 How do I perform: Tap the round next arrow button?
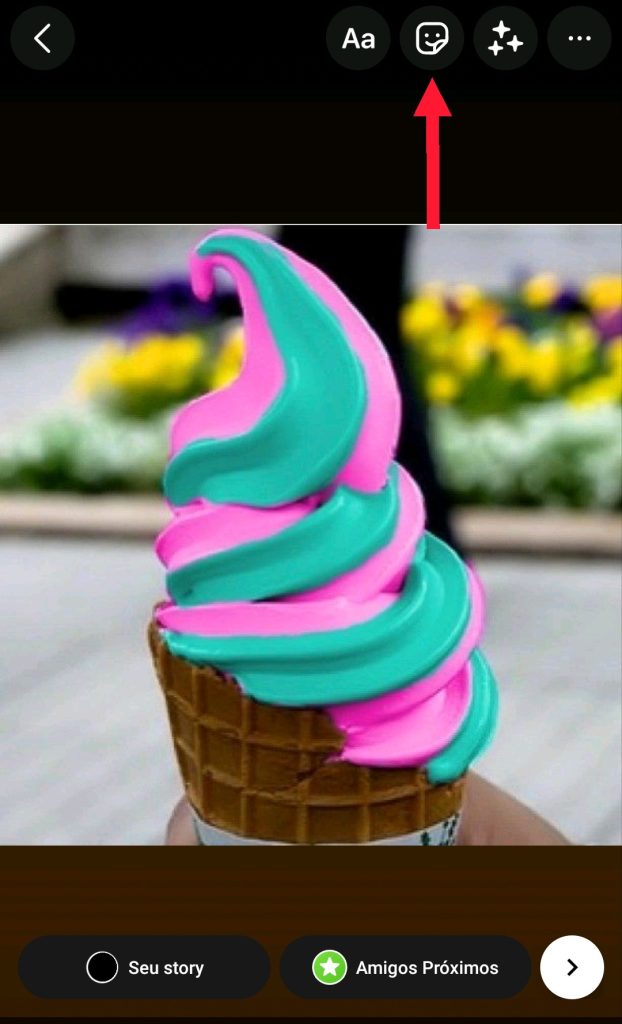572,967
